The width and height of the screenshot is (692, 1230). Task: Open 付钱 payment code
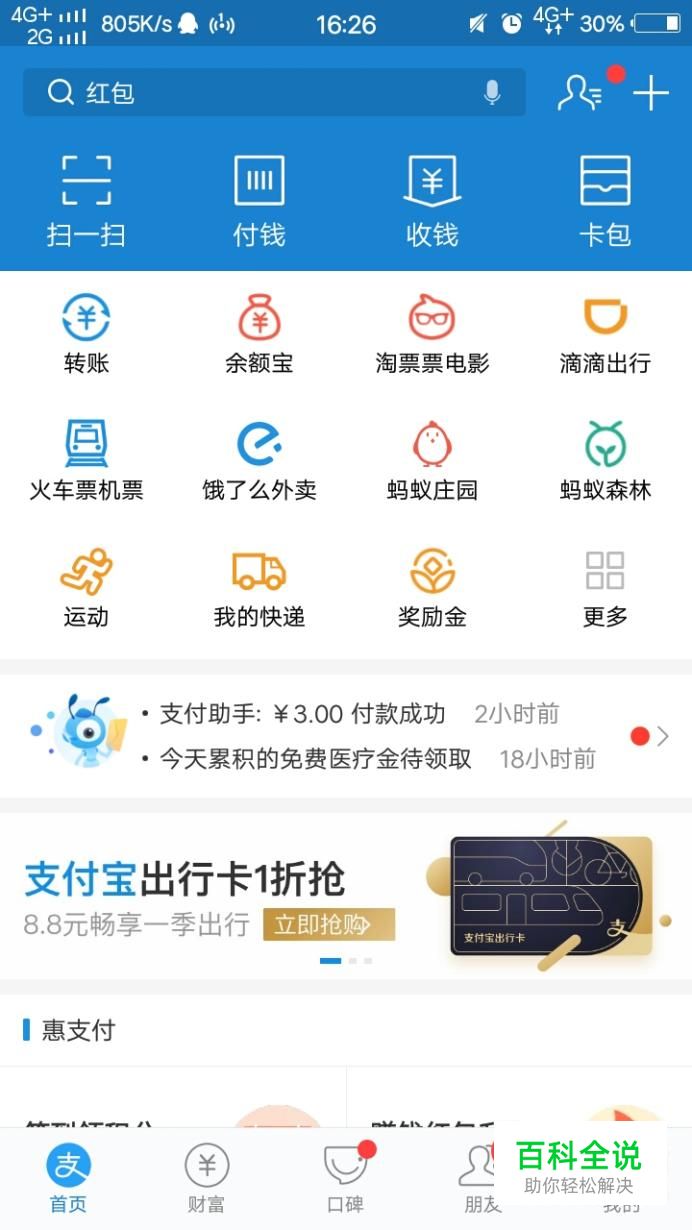(259, 200)
